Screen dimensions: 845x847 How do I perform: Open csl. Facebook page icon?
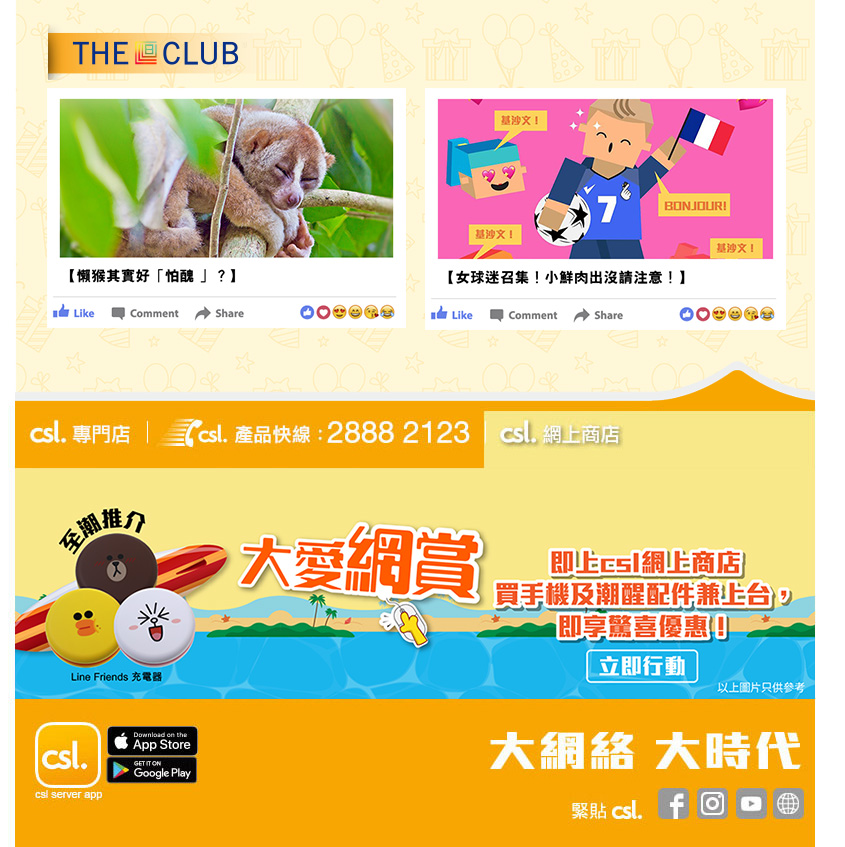[674, 804]
